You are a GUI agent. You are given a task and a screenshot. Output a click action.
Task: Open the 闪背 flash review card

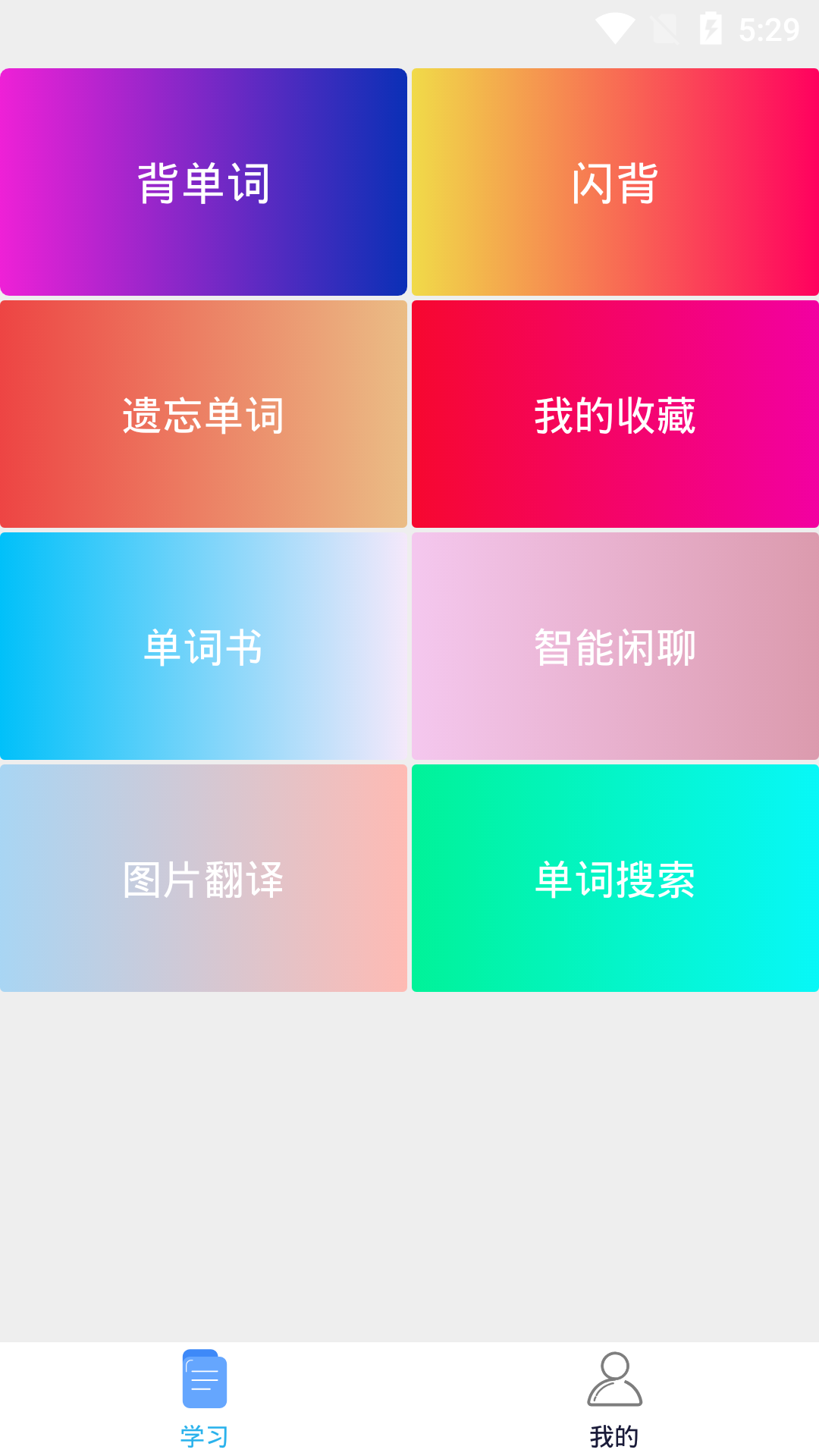(614, 180)
